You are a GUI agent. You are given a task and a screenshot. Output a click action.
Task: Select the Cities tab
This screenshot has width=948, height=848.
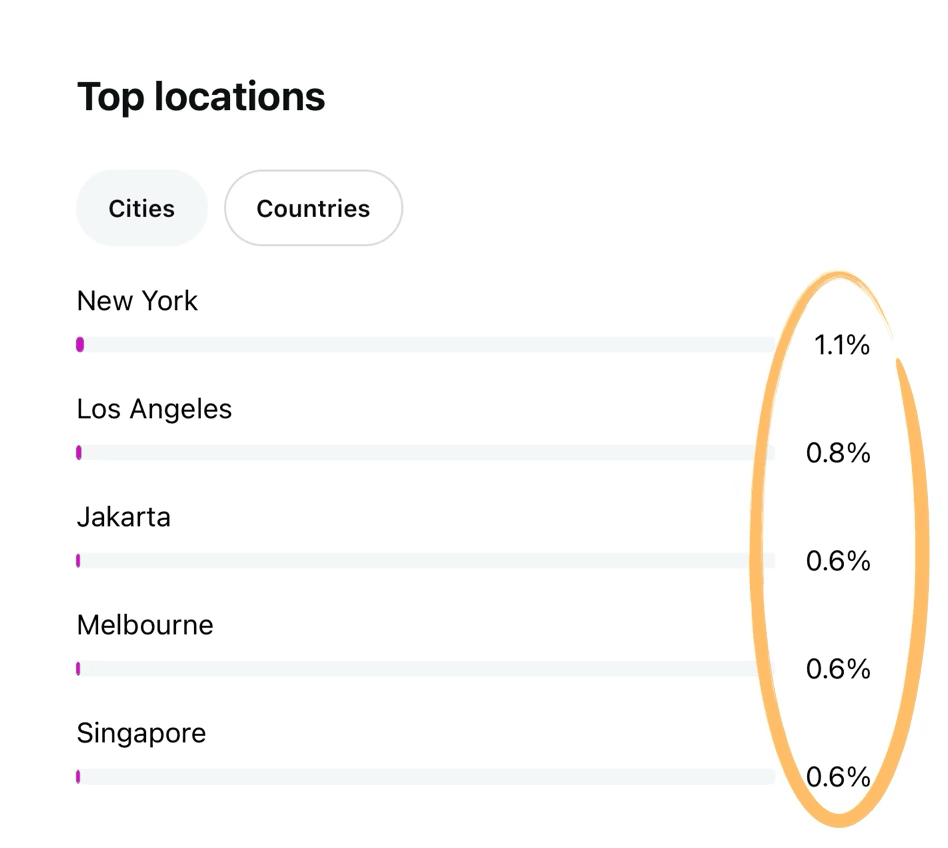pyautogui.click(x=141, y=208)
